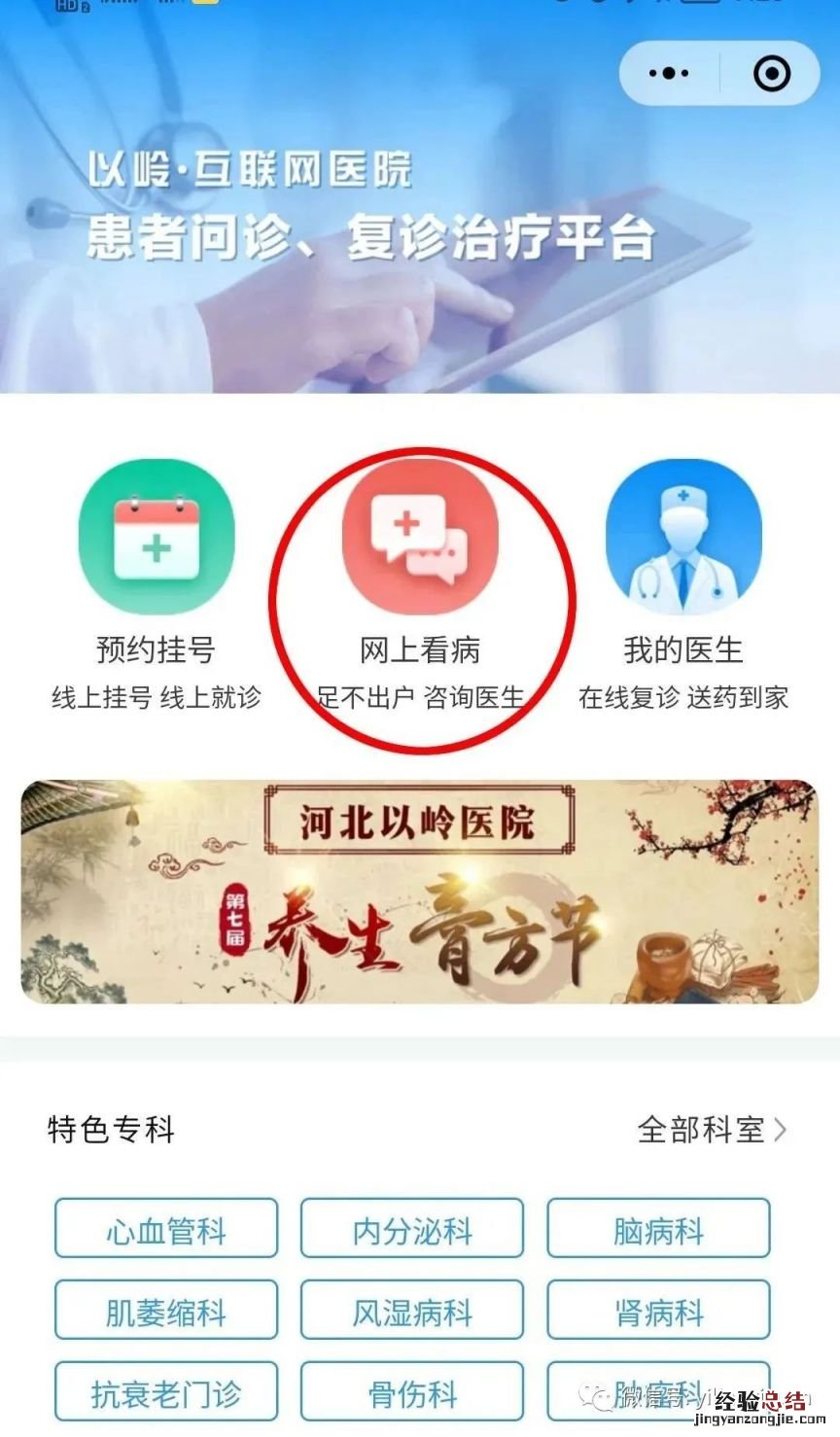Screen dimensions: 840x1437
Task: Select the 抗衰老门诊 clinic
Action: [166, 1393]
